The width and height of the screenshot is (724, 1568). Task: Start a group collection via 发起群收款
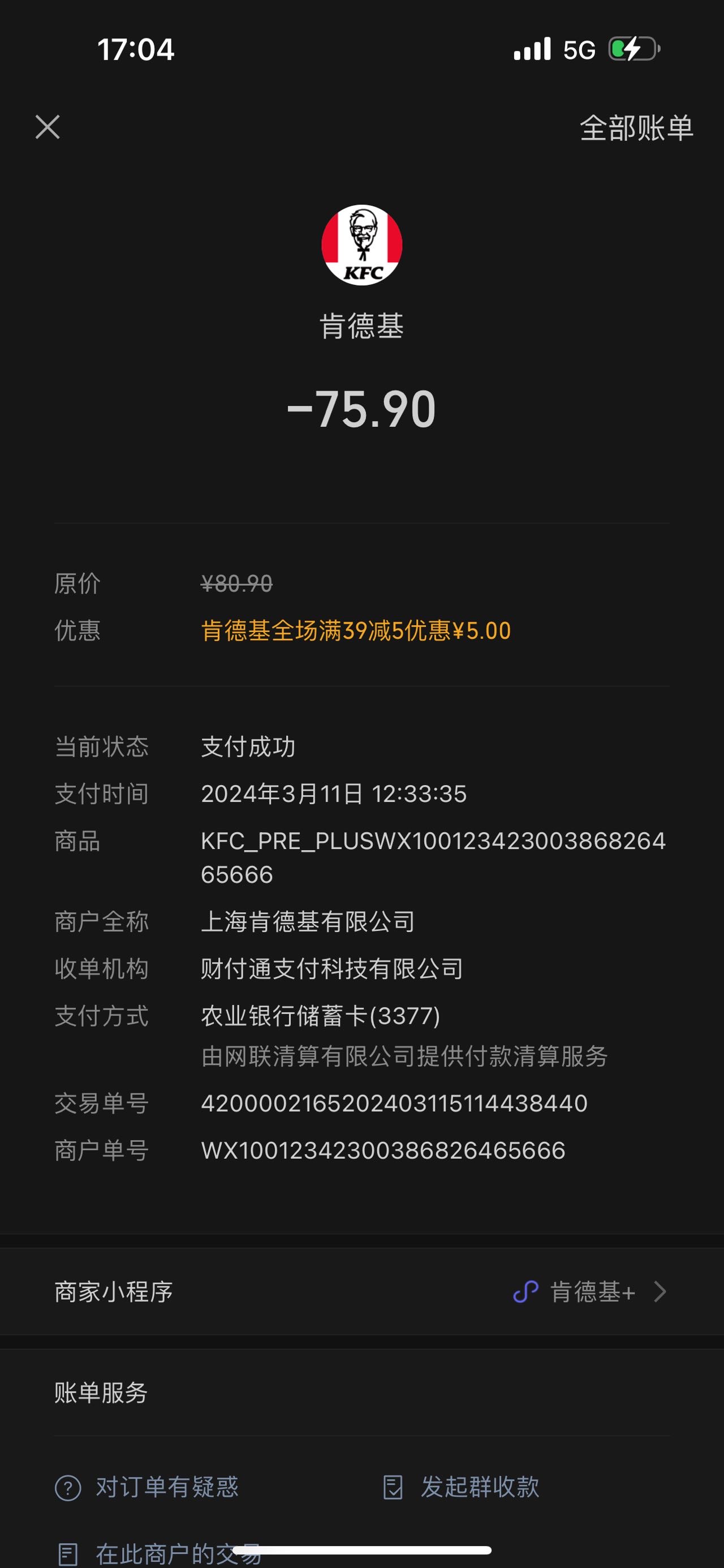pyautogui.click(x=461, y=1487)
